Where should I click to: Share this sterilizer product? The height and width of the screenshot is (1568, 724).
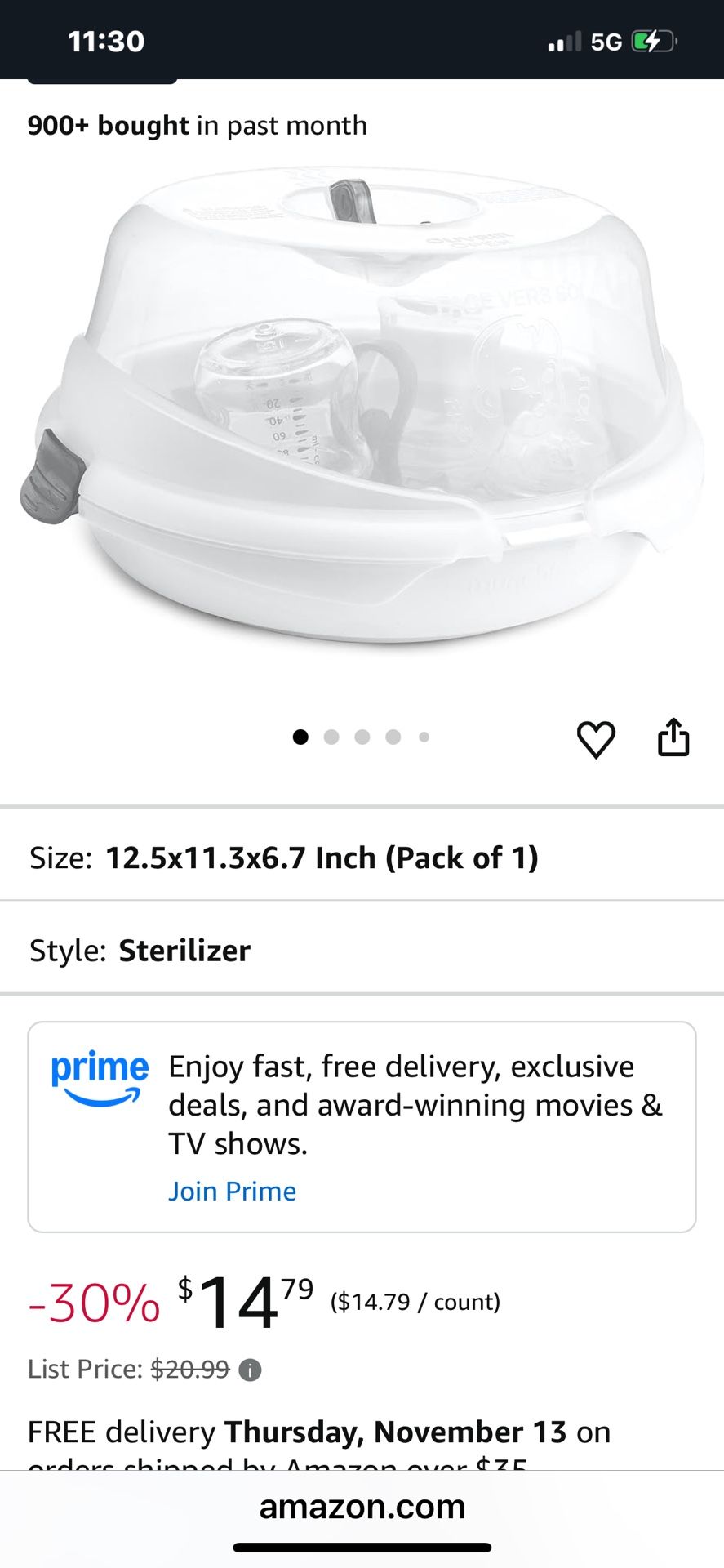tap(673, 737)
